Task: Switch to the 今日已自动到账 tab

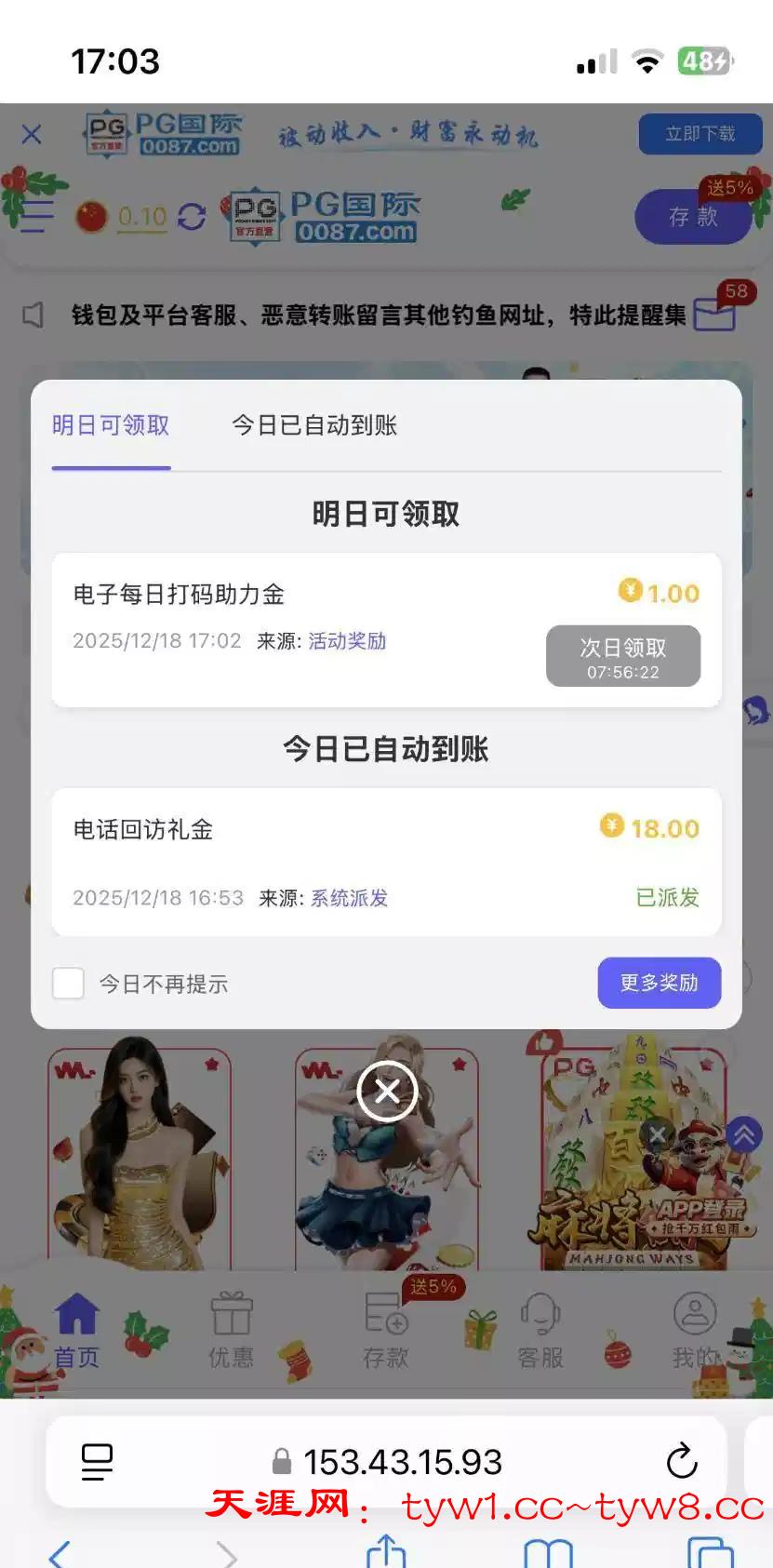Action: (314, 426)
